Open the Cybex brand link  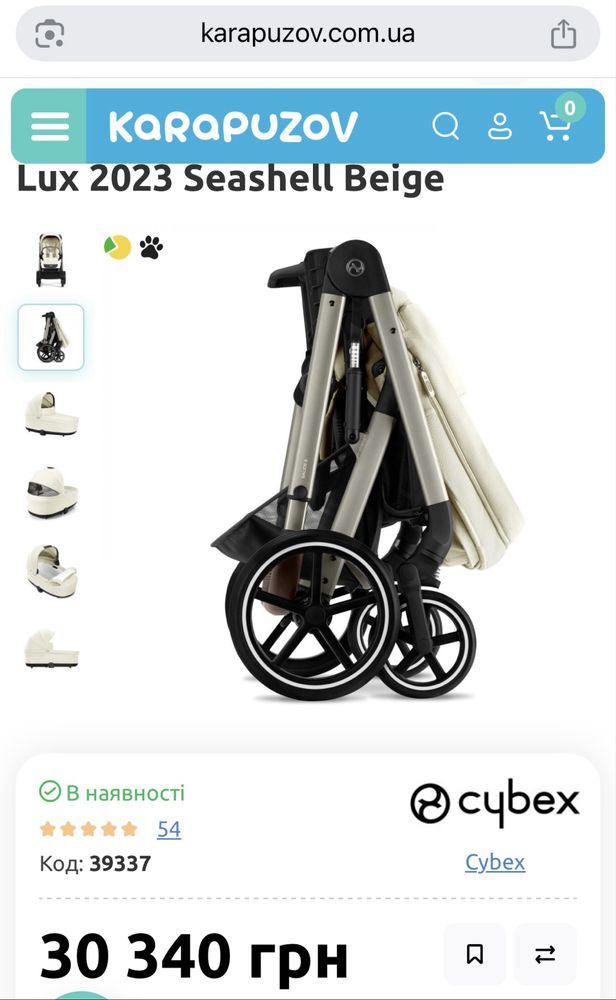click(494, 862)
